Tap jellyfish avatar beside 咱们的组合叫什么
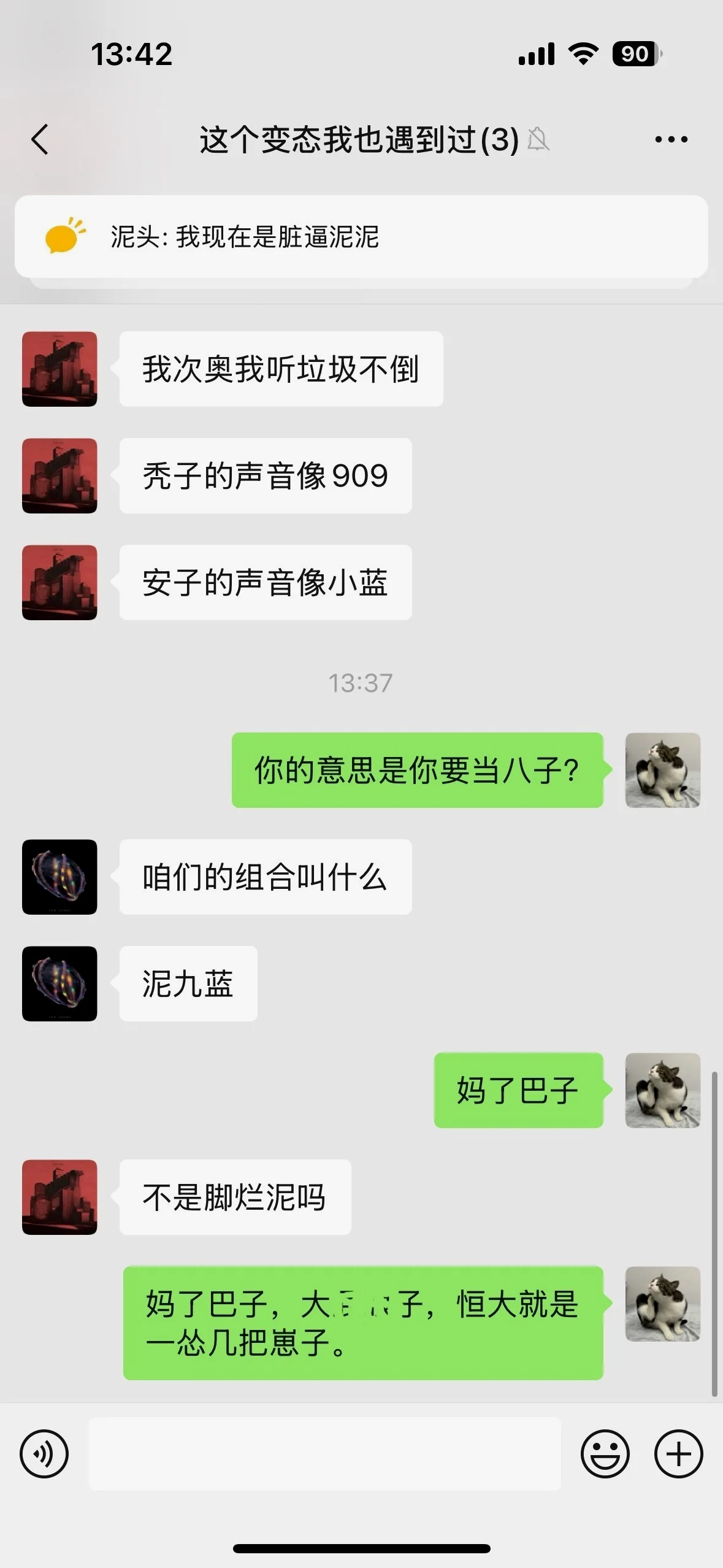The width and height of the screenshot is (723, 1568). click(59, 877)
